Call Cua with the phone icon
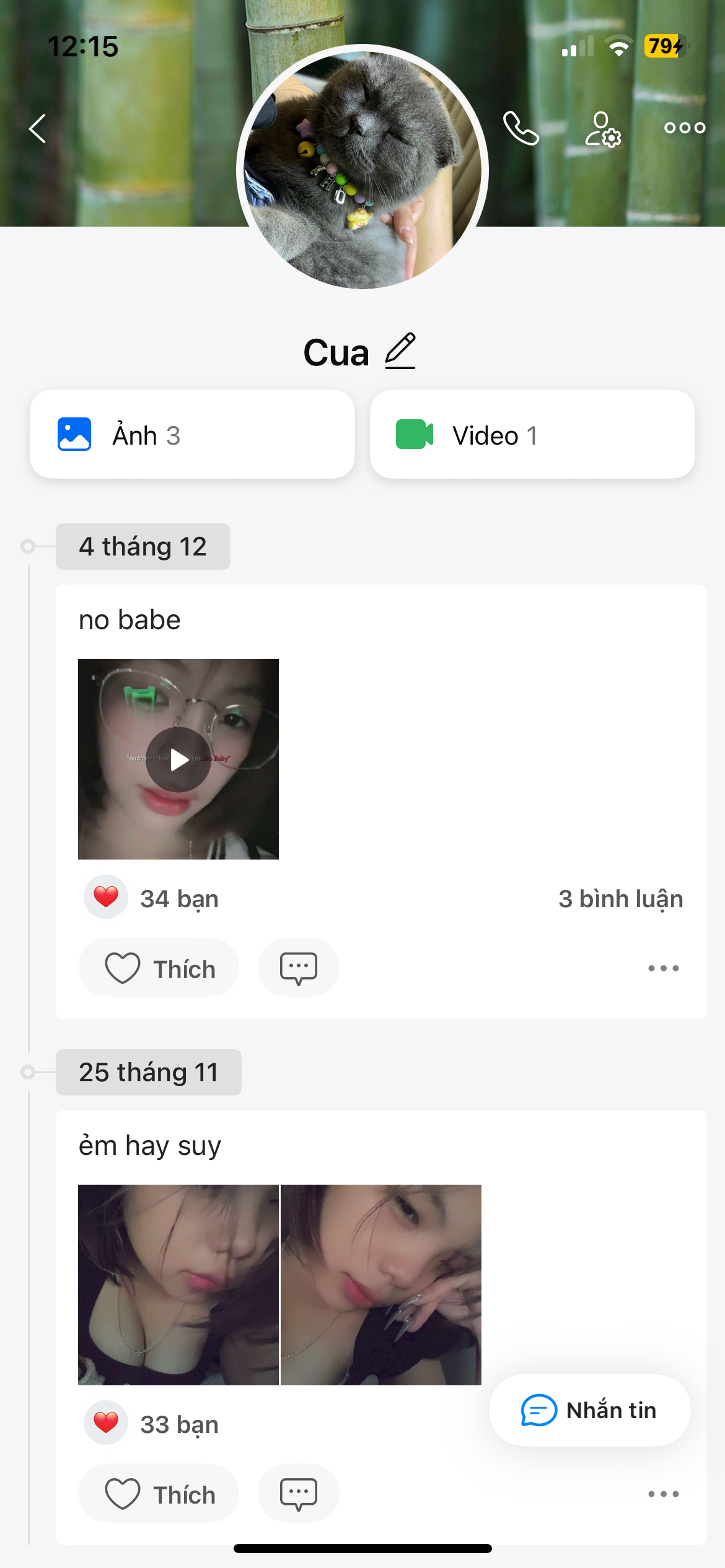The image size is (725, 1568). 521,128
